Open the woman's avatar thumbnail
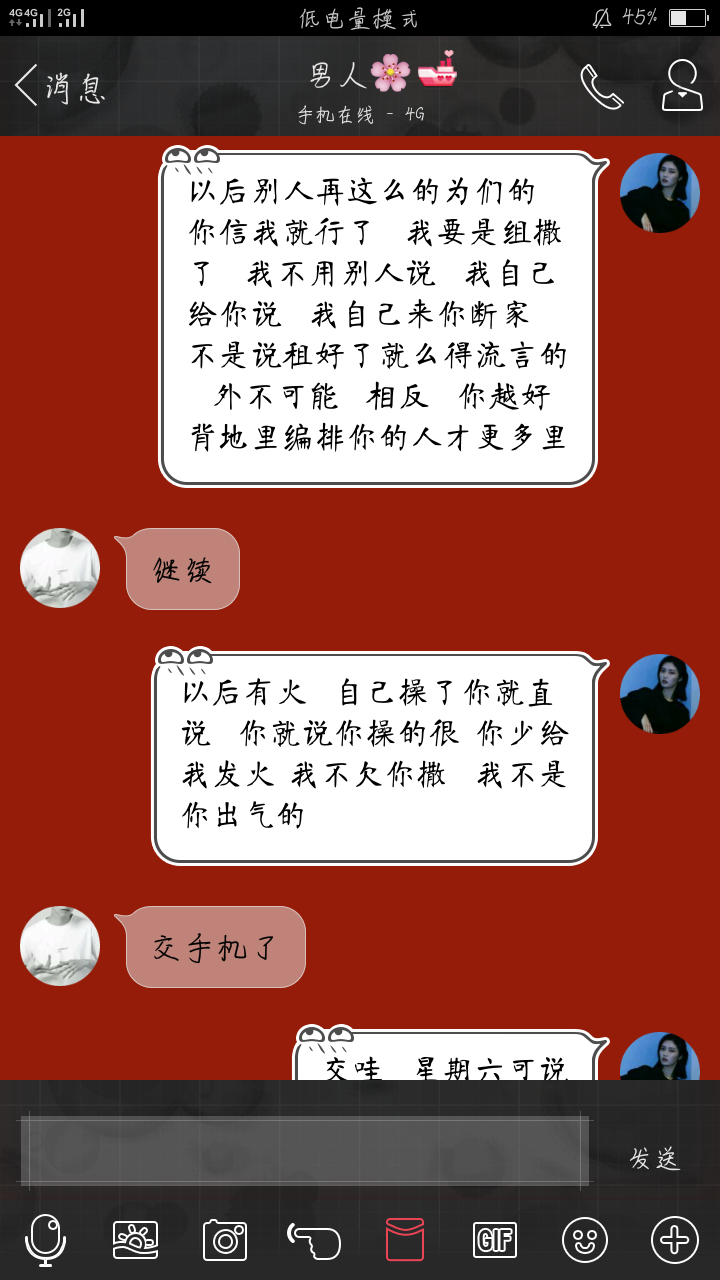The width and height of the screenshot is (720, 1280). coord(660,193)
